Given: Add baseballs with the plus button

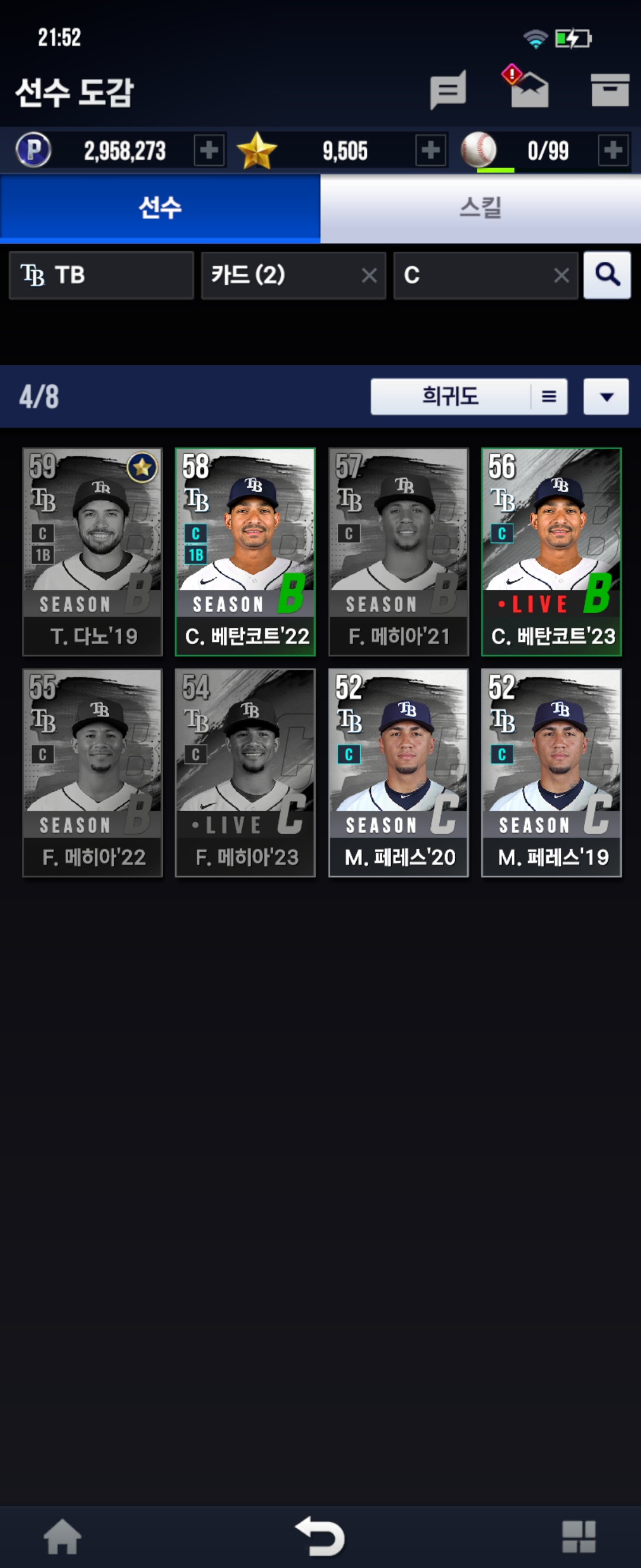Looking at the screenshot, I should tap(613, 150).
